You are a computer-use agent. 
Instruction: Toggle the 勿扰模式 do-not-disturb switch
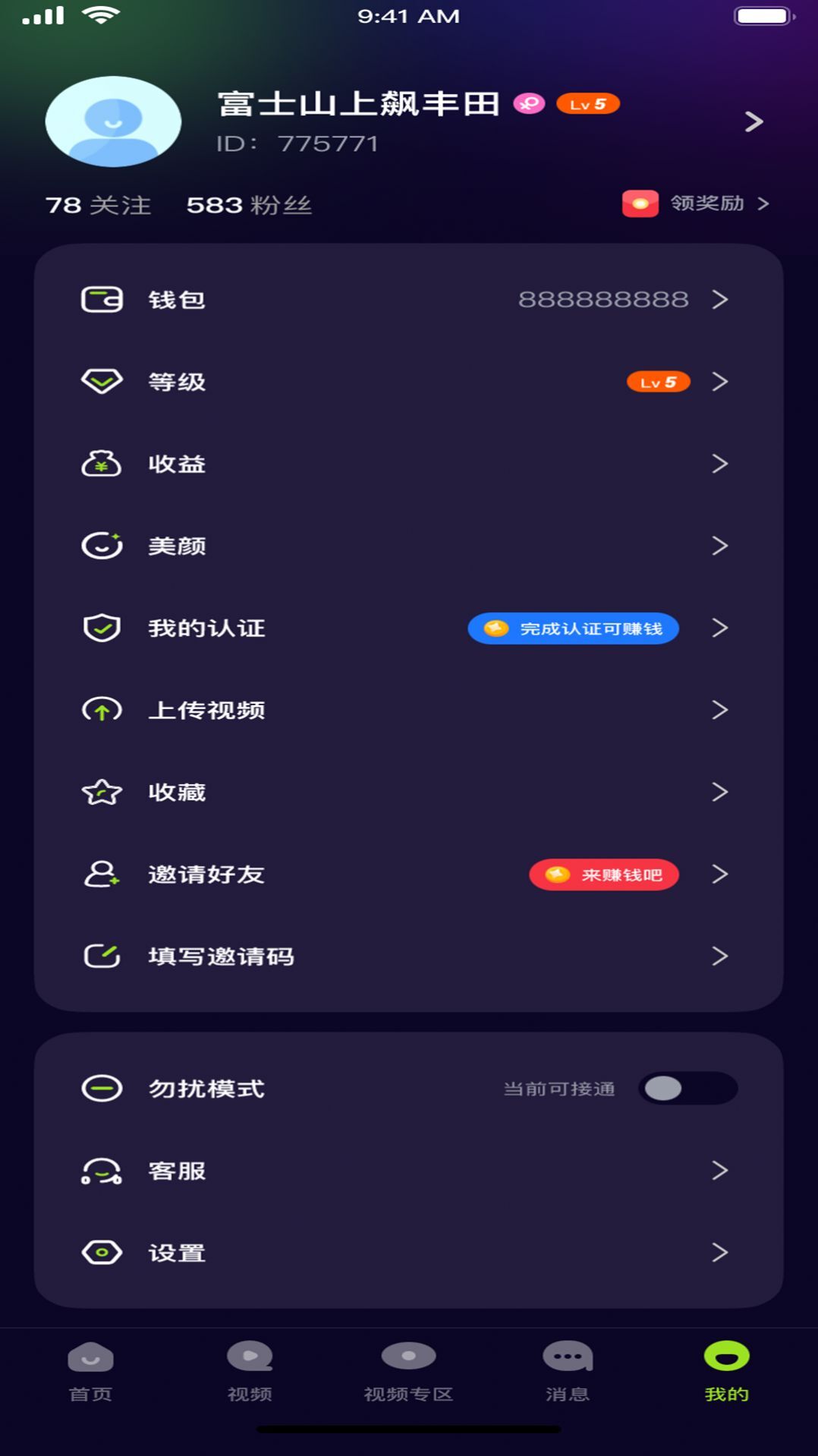687,1088
